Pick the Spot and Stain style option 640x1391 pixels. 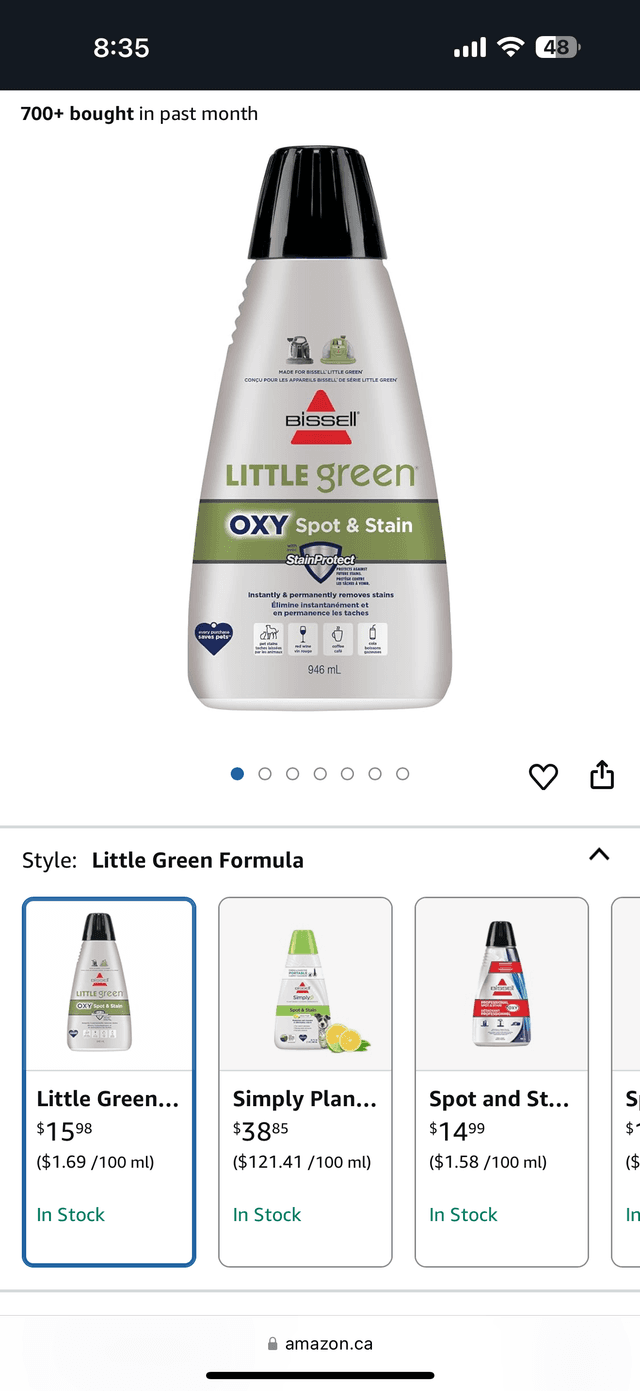point(501,1081)
